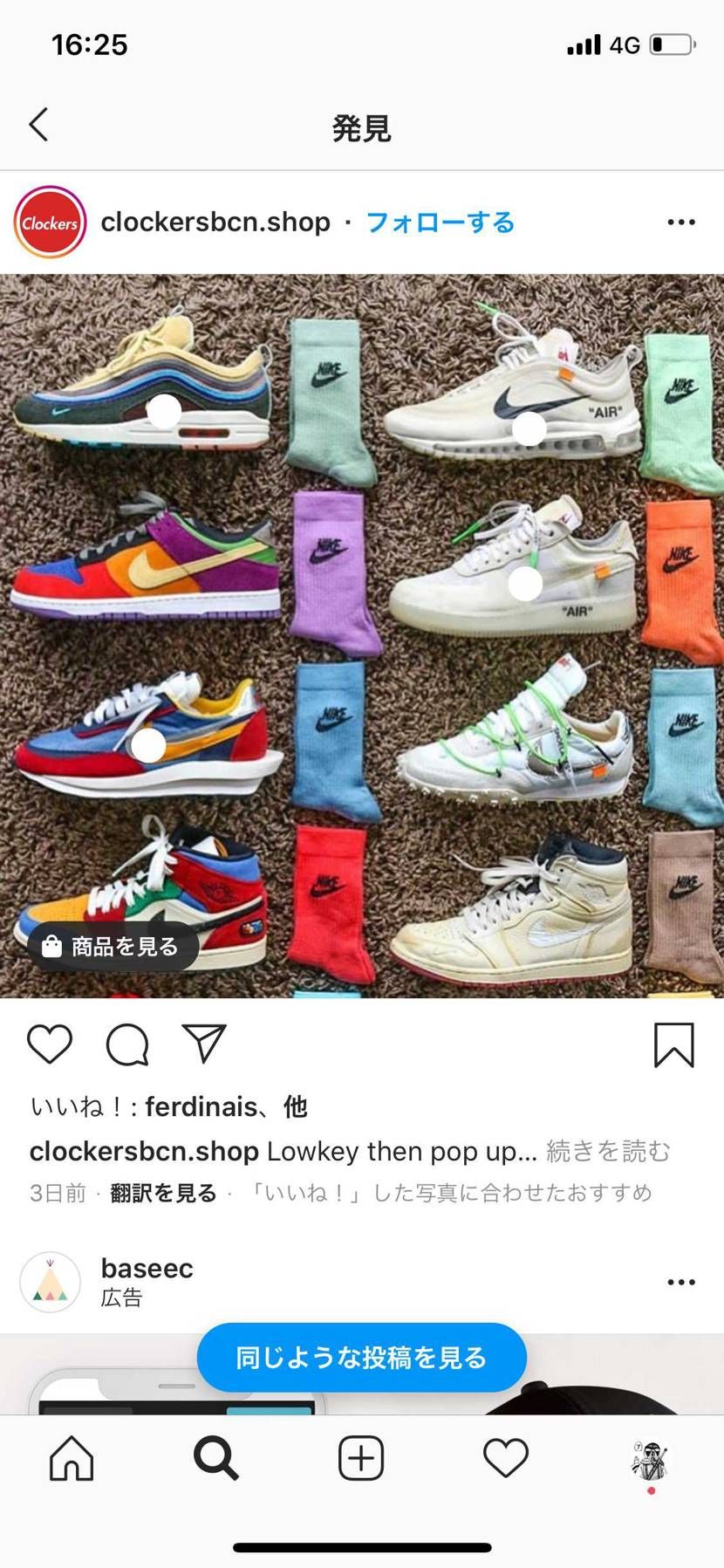The height and width of the screenshot is (1568, 724).
Task: Open overflow menu for the baseec ad
Action: pos(680,1282)
